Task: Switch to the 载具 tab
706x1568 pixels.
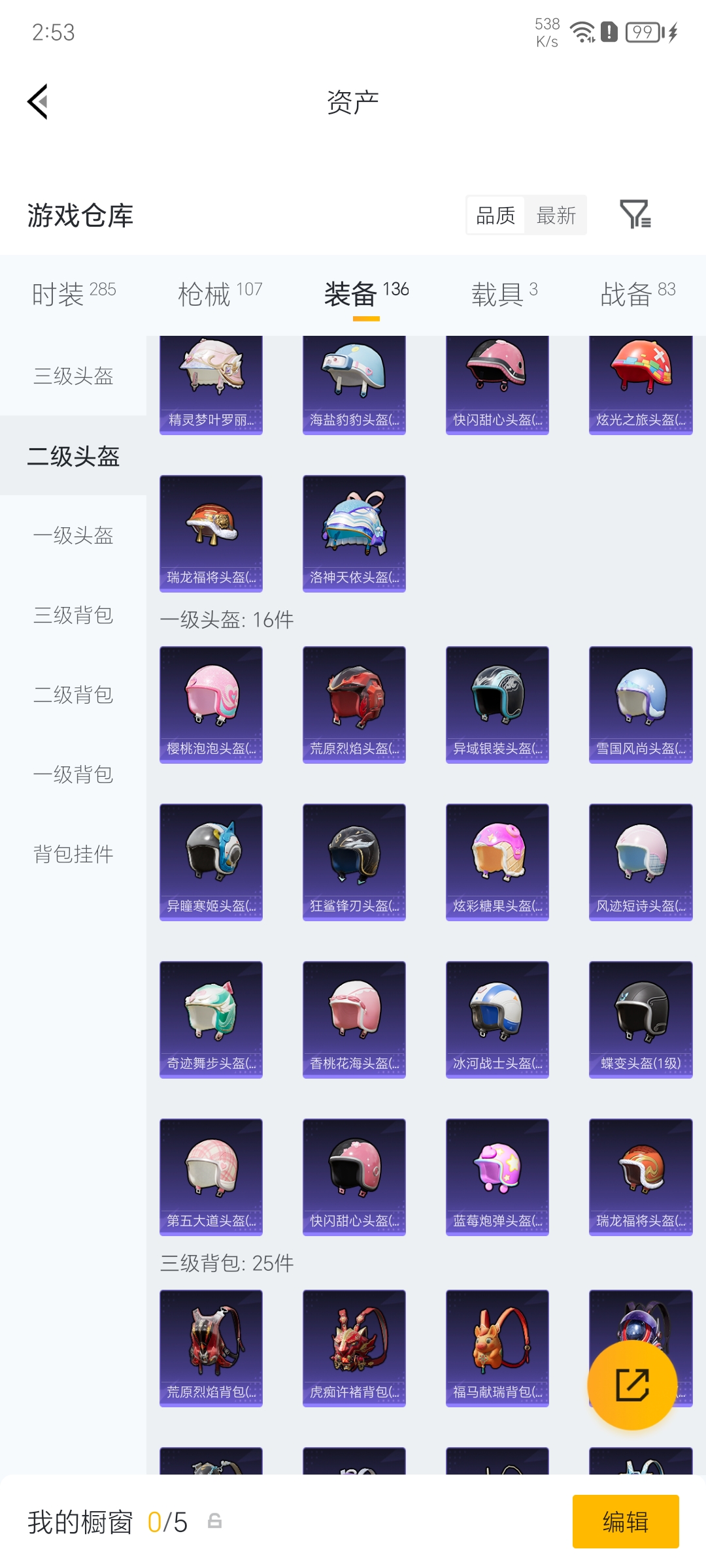Action: 504,294
